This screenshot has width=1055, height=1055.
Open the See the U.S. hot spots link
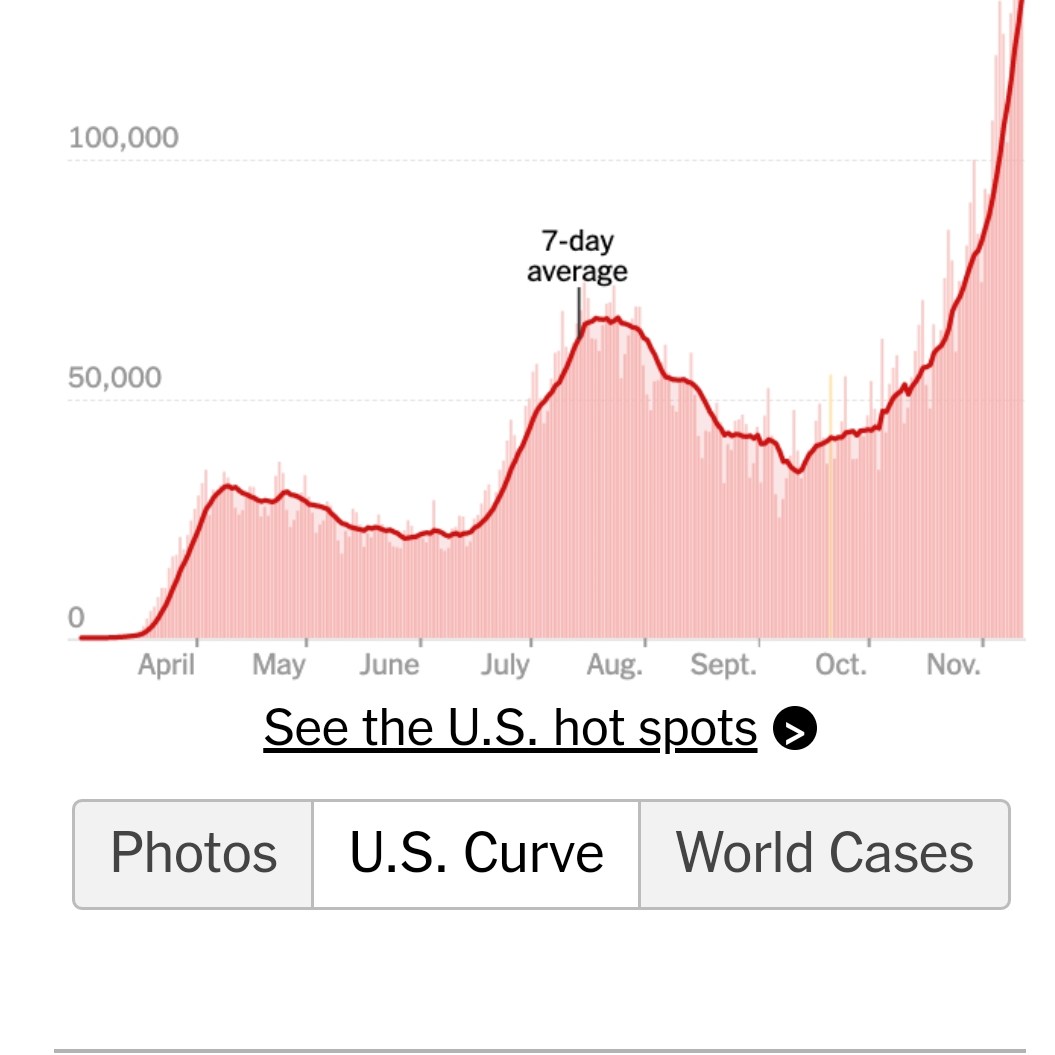(x=510, y=728)
